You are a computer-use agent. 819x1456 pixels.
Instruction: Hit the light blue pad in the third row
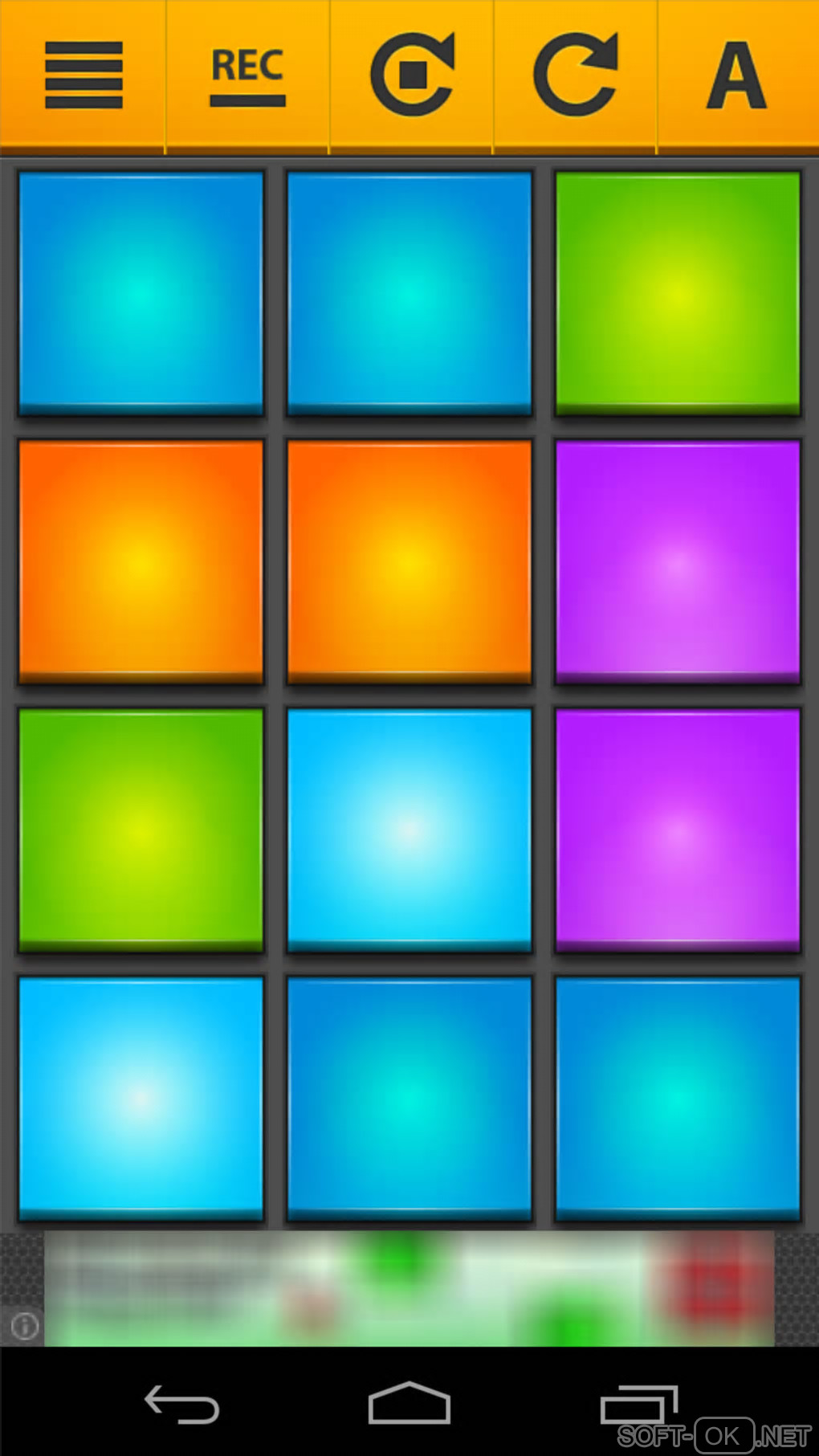(x=409, y=830)
